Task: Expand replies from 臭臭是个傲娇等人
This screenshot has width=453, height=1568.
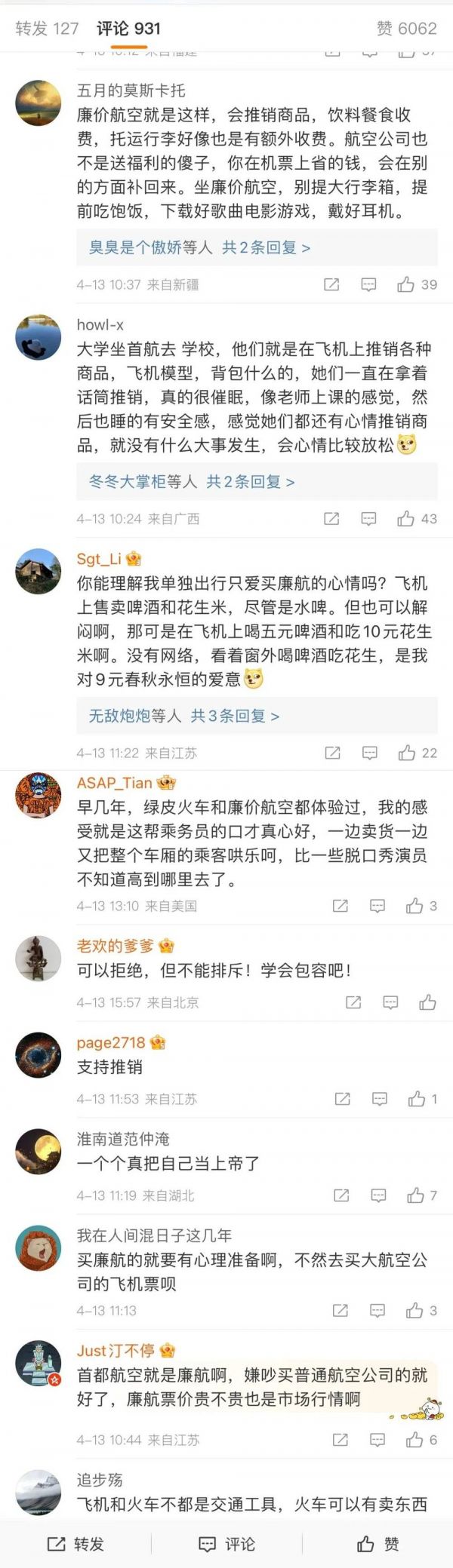Action: 199,247
